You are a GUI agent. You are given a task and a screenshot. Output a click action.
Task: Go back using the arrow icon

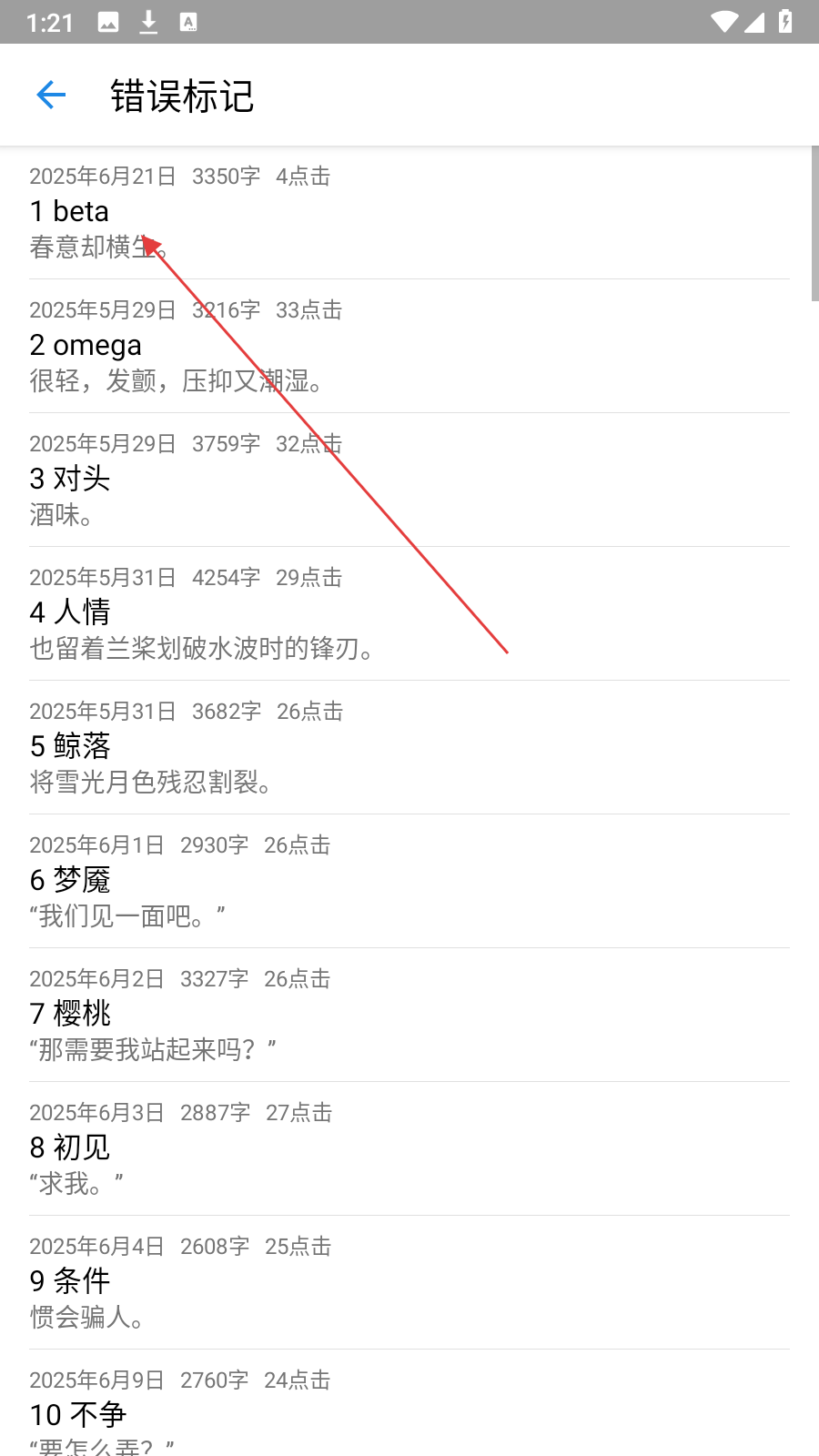pyautogui.click(x=51, y=95)
